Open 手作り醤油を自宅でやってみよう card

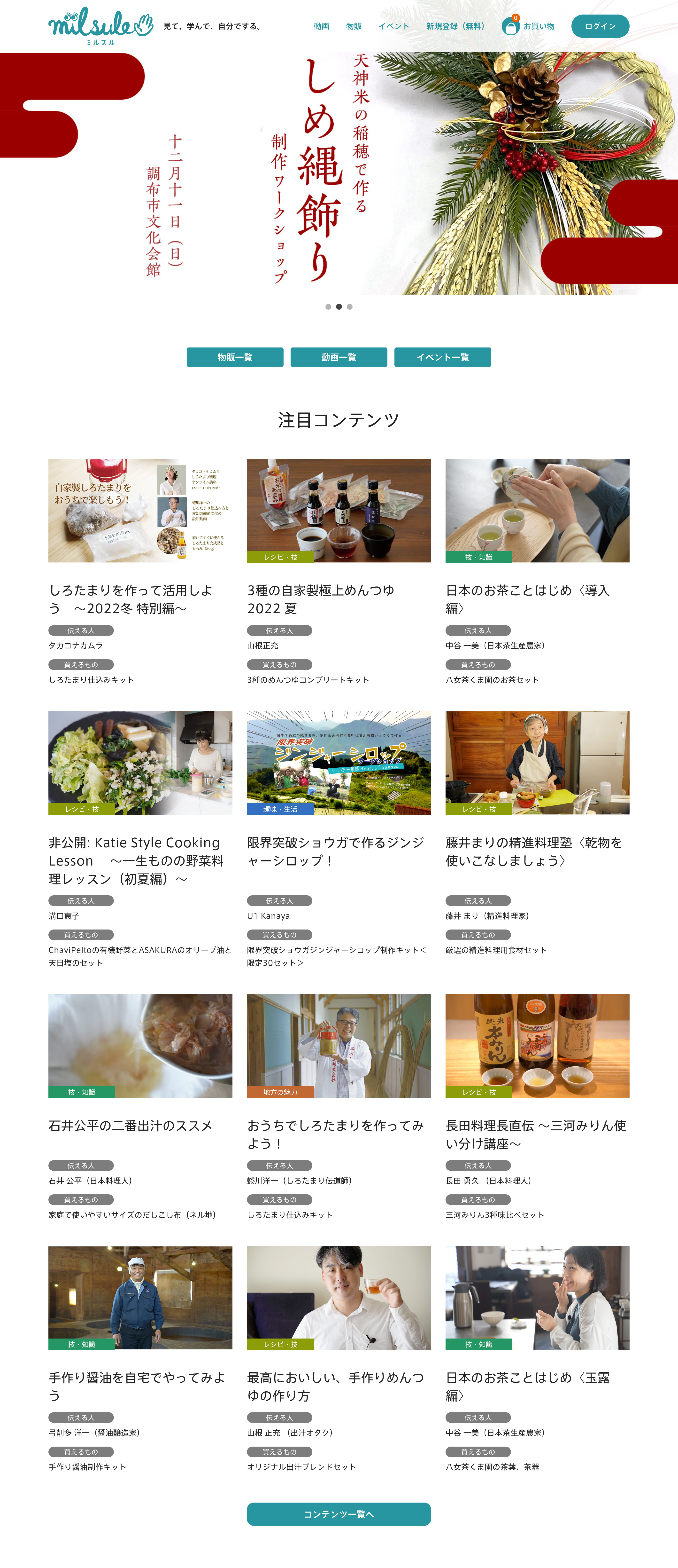[x=140, y=1298]
